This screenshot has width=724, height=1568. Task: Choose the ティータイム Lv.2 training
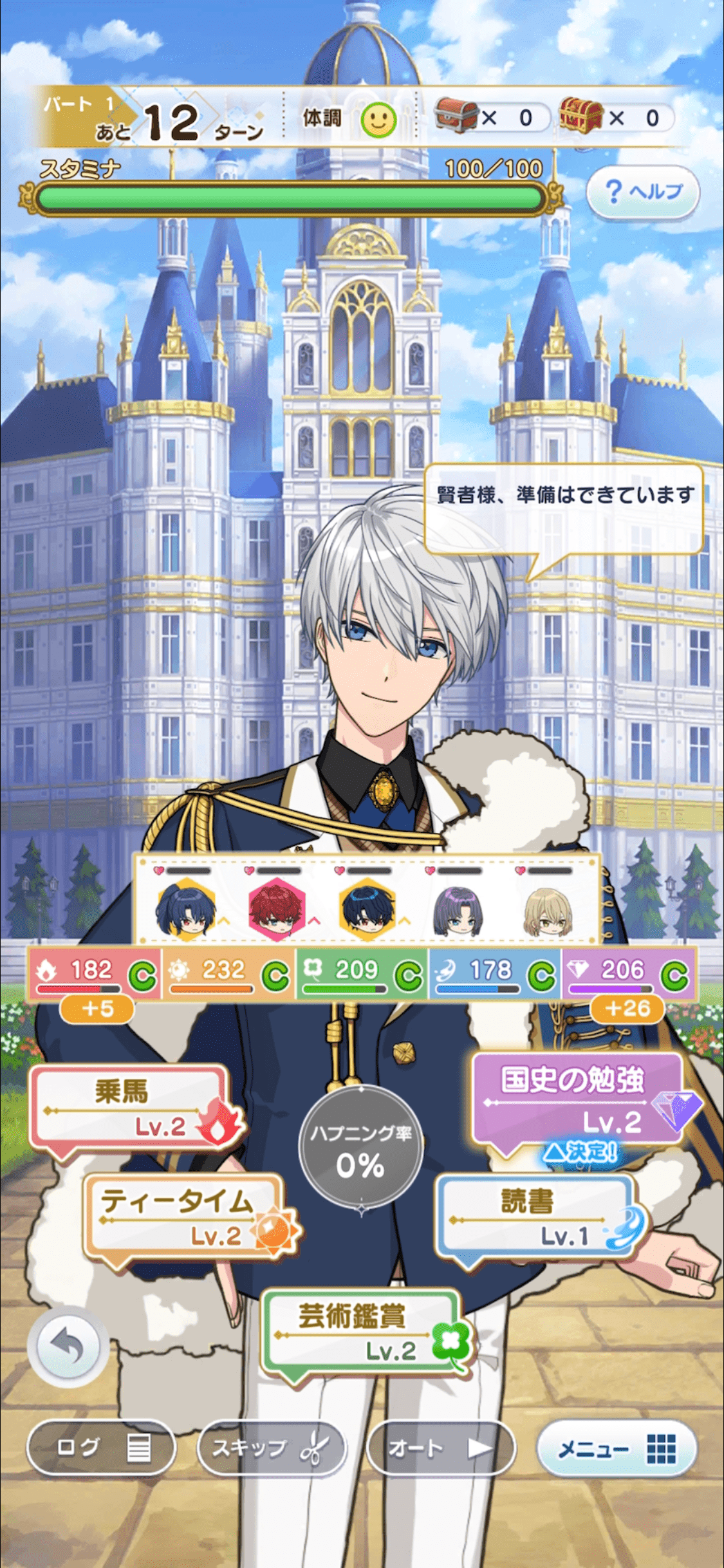pyautogui.click(x=183, y=1215)
